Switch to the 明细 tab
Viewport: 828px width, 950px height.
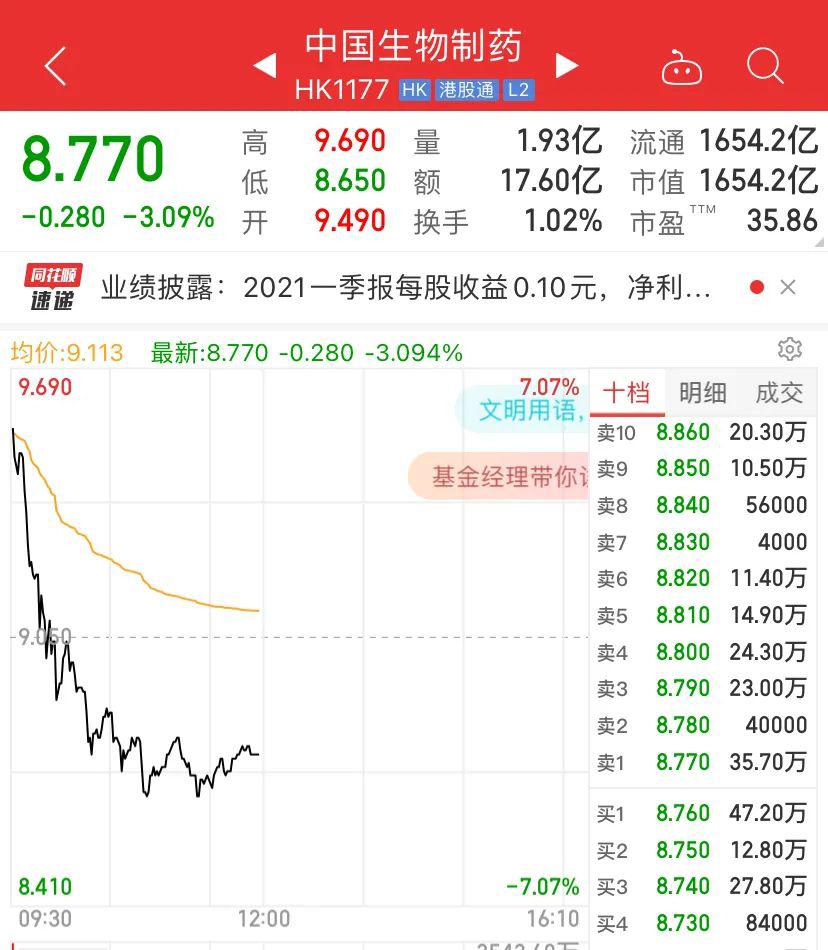[703, 393]
